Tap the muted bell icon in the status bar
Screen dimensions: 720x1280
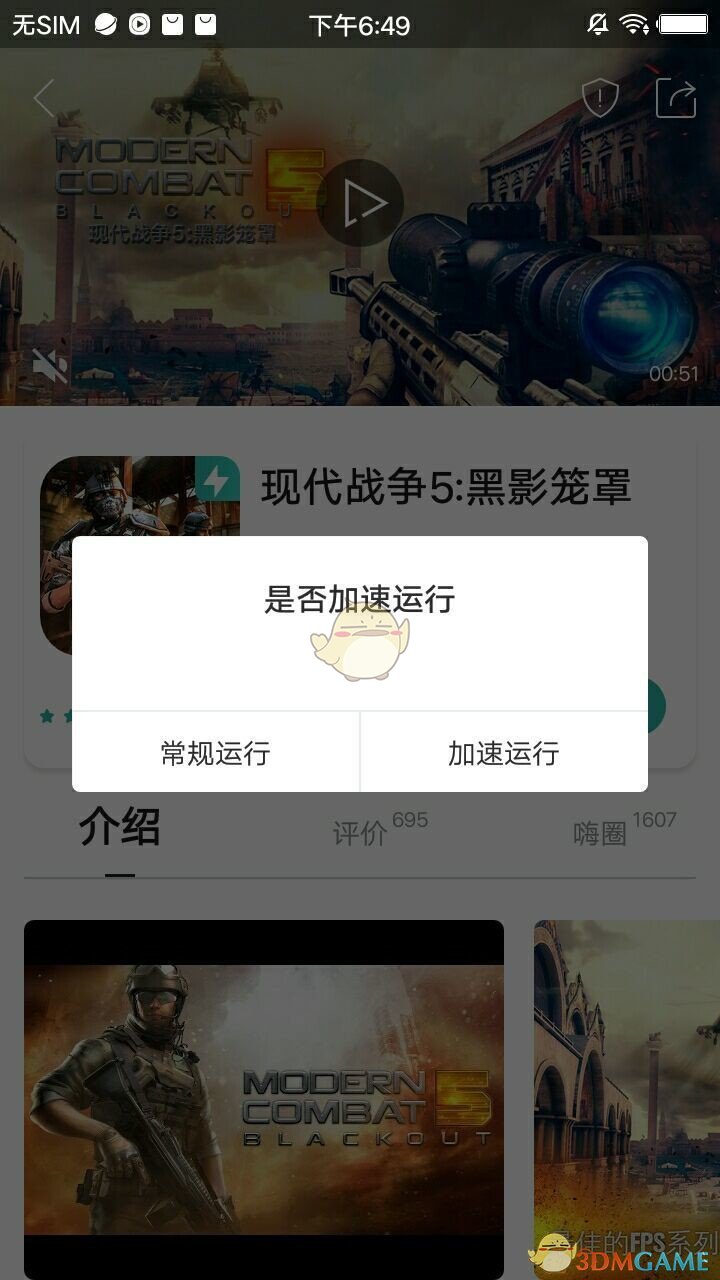point(596,23)
